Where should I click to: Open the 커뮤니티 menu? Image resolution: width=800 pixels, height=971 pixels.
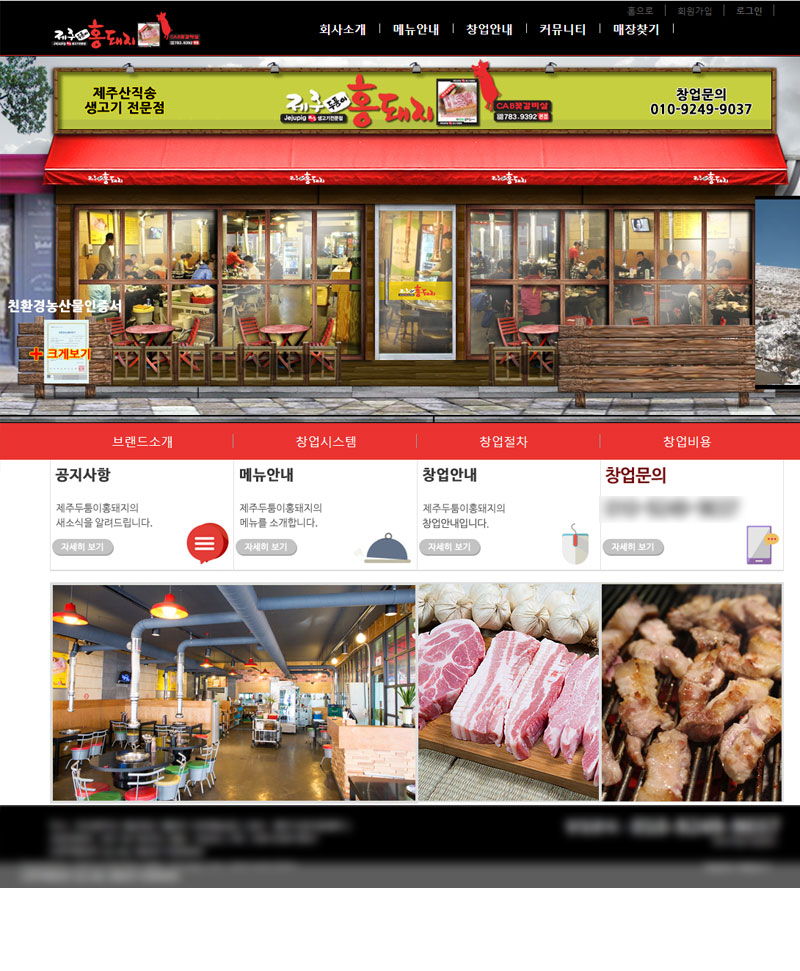[x=562, y=29]
